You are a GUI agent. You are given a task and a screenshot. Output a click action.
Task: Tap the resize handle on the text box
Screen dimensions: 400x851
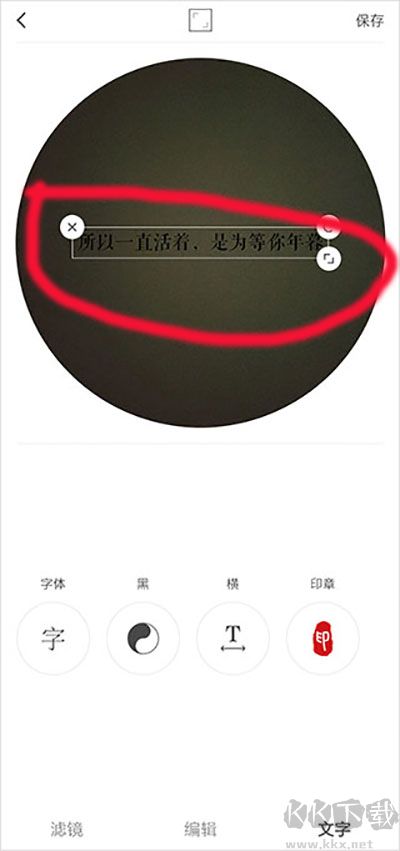click(x=329, y=258)
